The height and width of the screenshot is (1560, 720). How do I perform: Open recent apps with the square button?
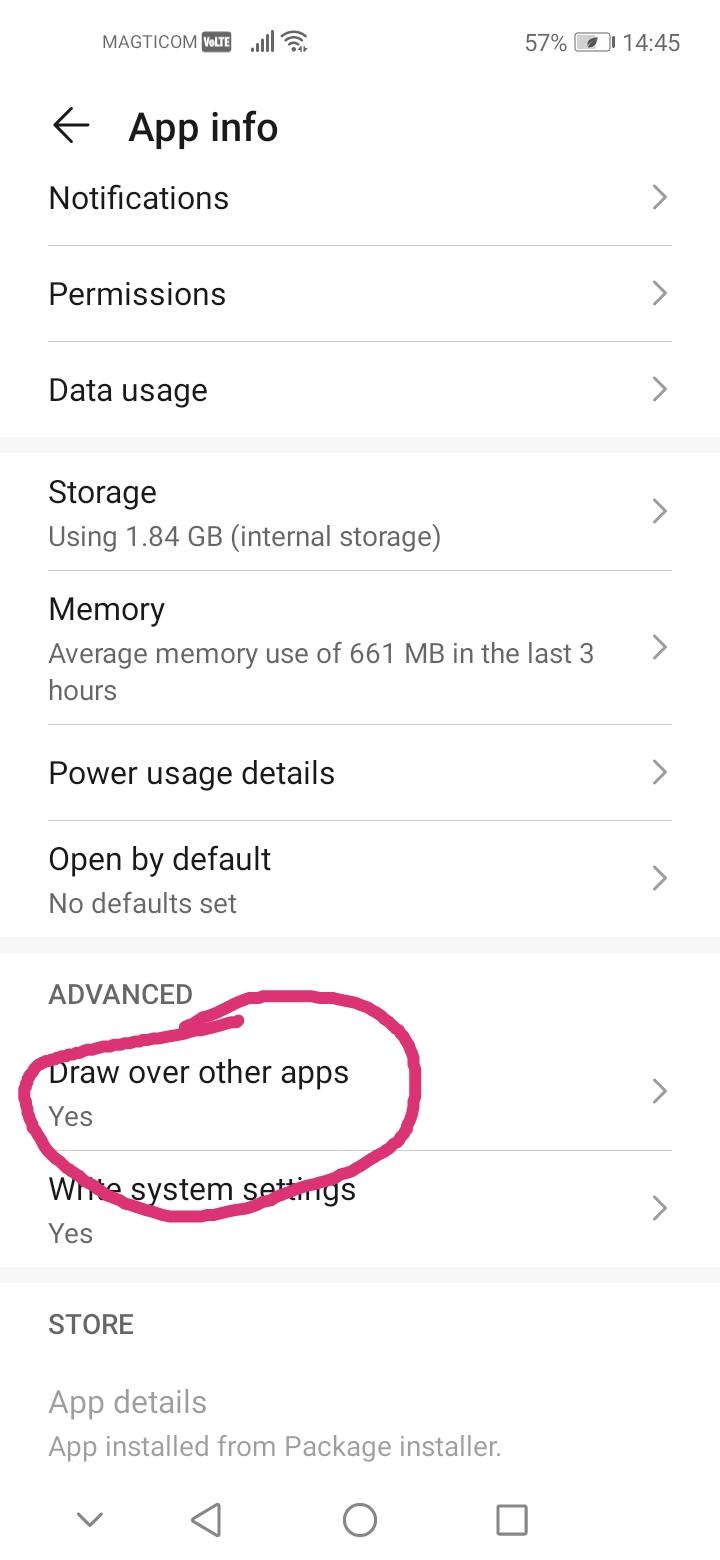(x=512, y=1520)
